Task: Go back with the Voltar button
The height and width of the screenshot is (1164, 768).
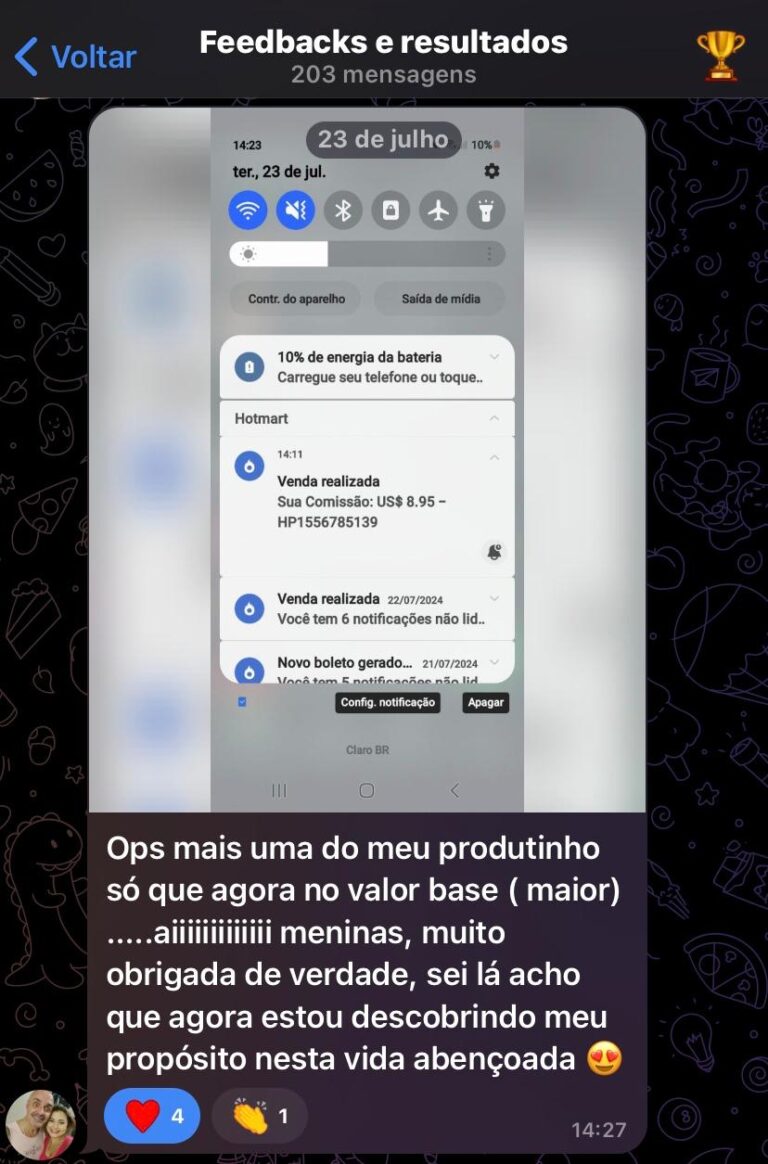Action: (x=76, y=57)
